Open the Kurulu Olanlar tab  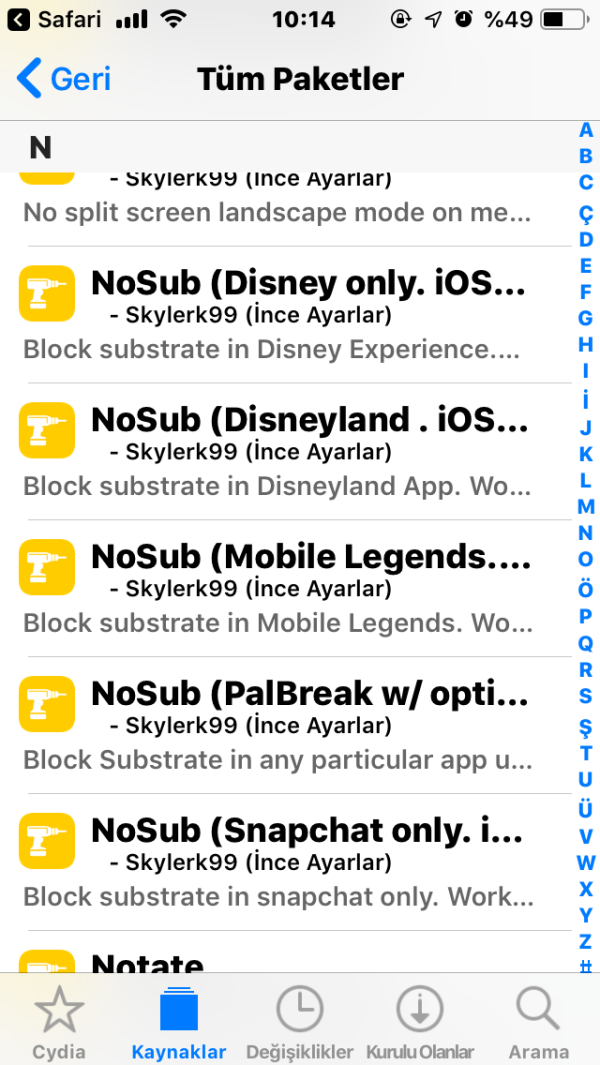tap(419, 1022)
